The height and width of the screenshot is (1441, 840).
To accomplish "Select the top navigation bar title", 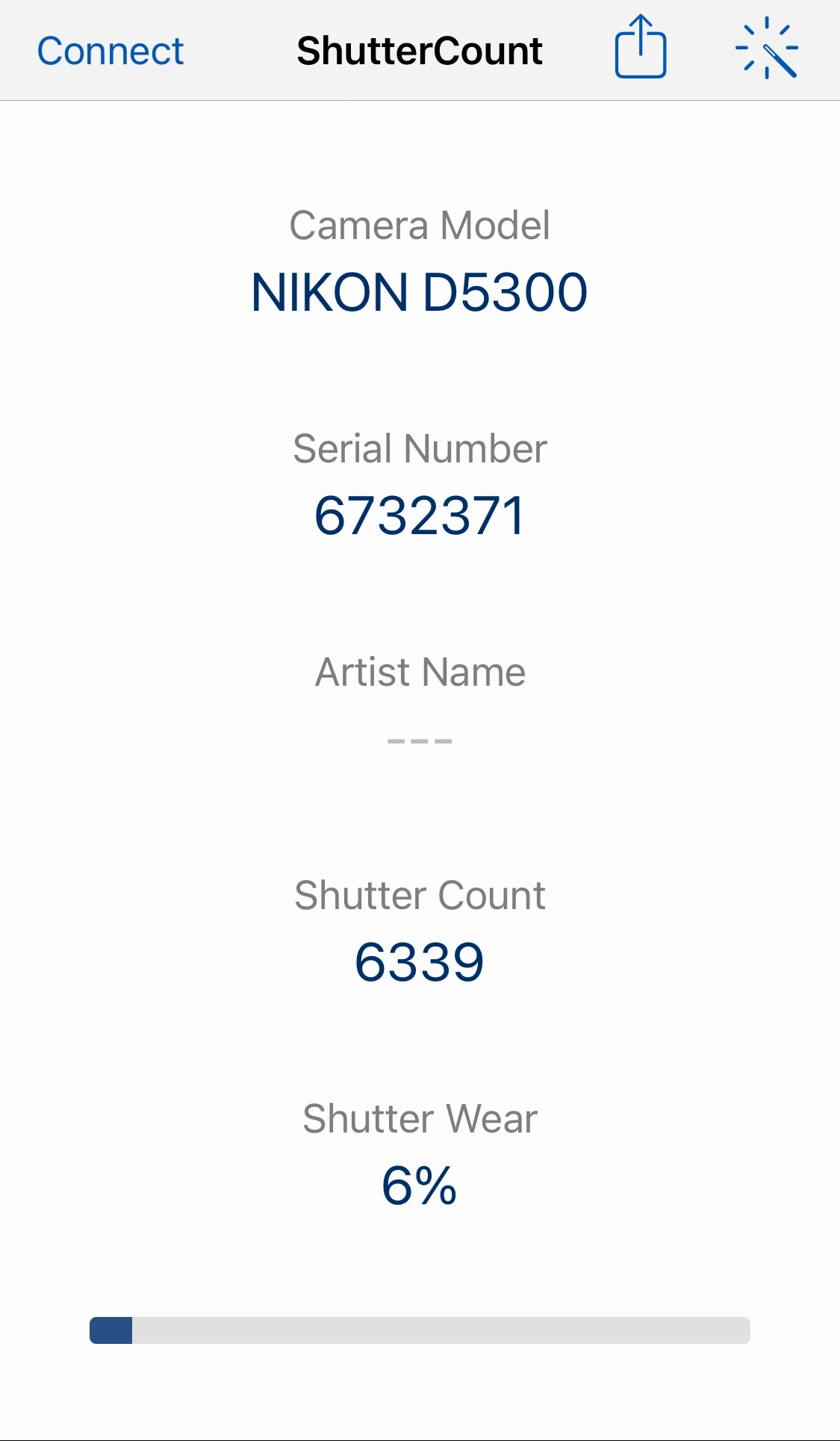I will point(420,49).
